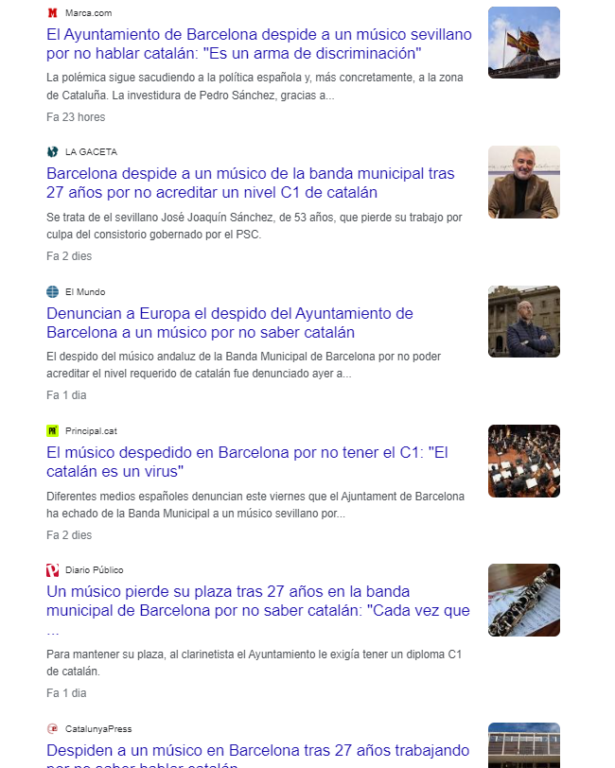Viewport: 615px width, 768px height.
Task: Tap the clarinet thumbnail of Diario Público article
Action: pos(523,600)
